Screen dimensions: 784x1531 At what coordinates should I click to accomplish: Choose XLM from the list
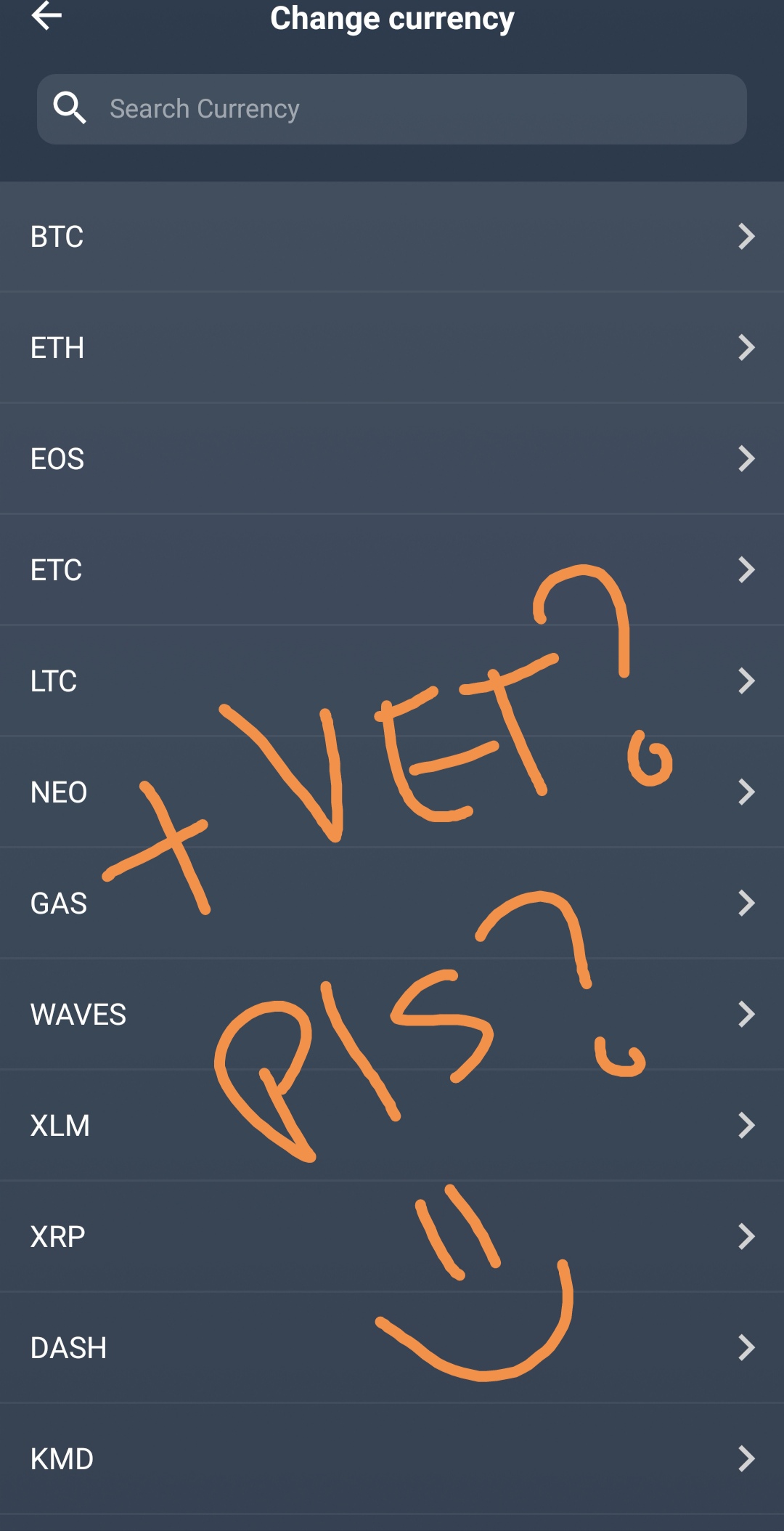click(392, 1126)
